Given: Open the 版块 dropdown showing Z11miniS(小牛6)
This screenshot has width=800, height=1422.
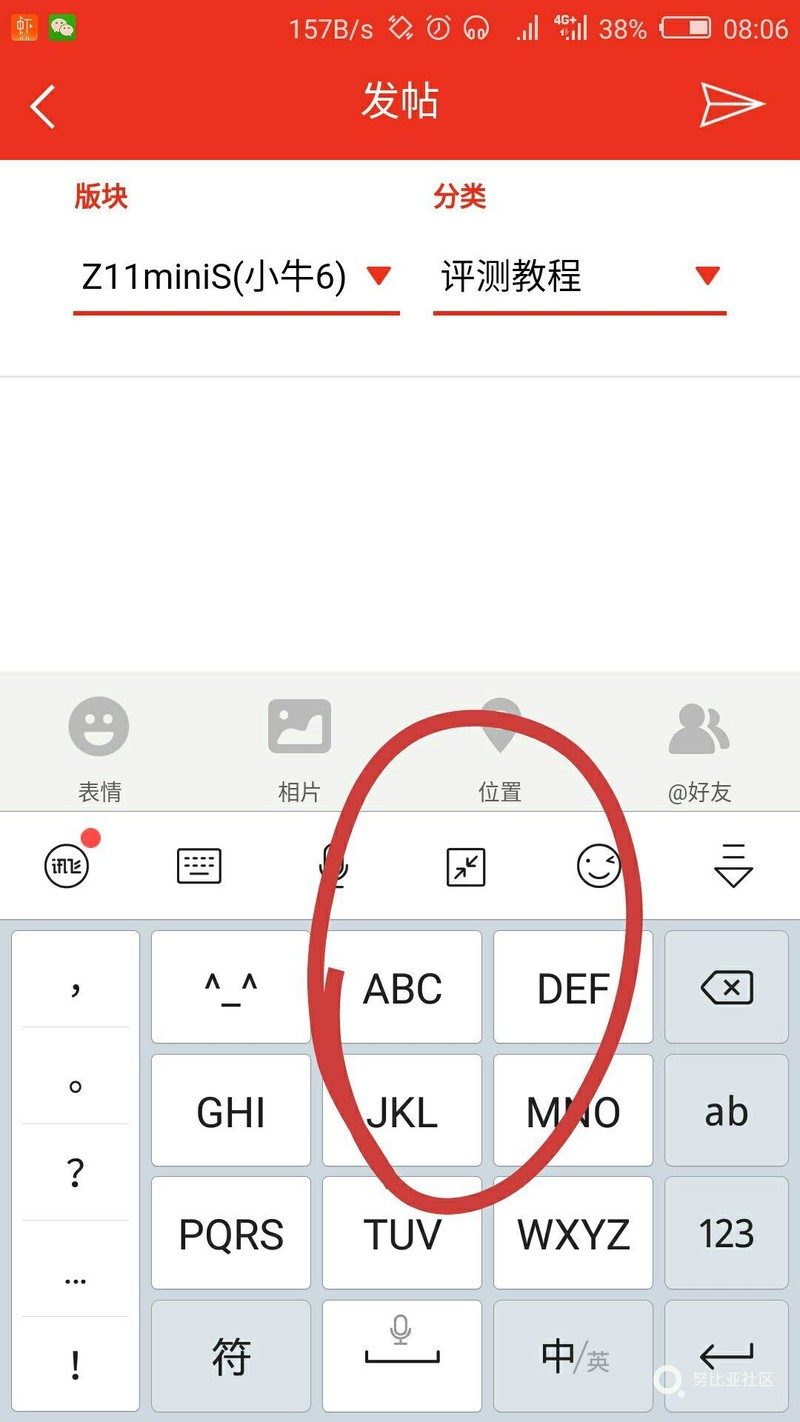Looking at the screenshot, I should (236, 277).
